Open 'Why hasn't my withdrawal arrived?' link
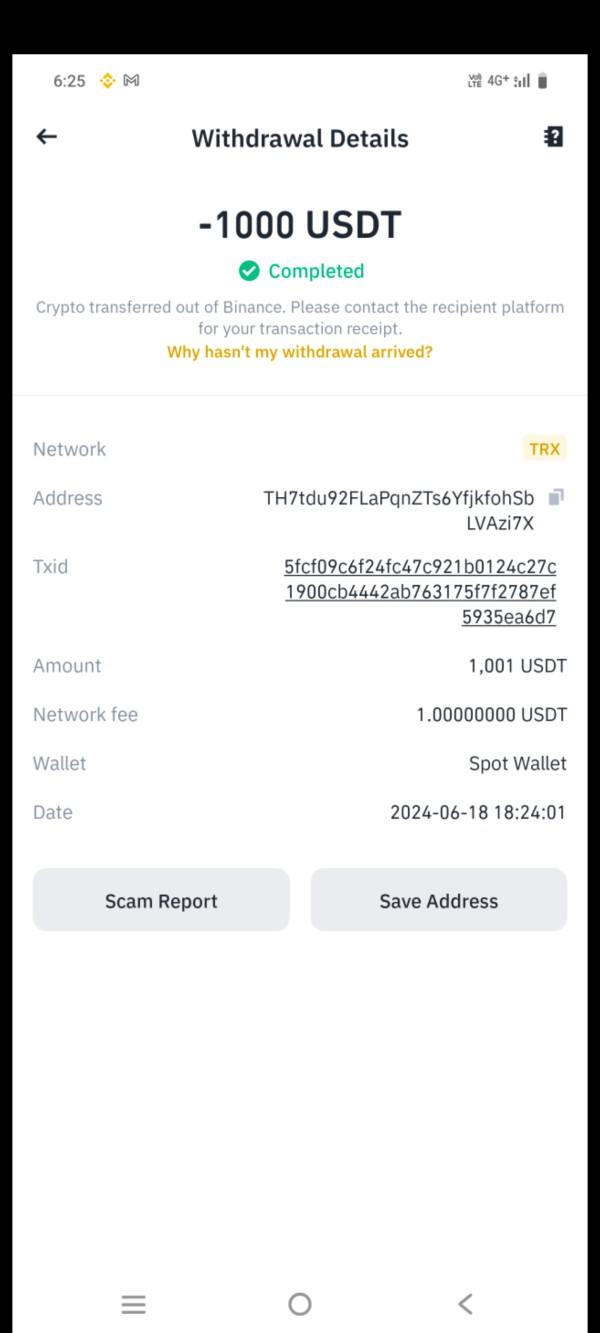600x1333 pixels. [300, 352]
